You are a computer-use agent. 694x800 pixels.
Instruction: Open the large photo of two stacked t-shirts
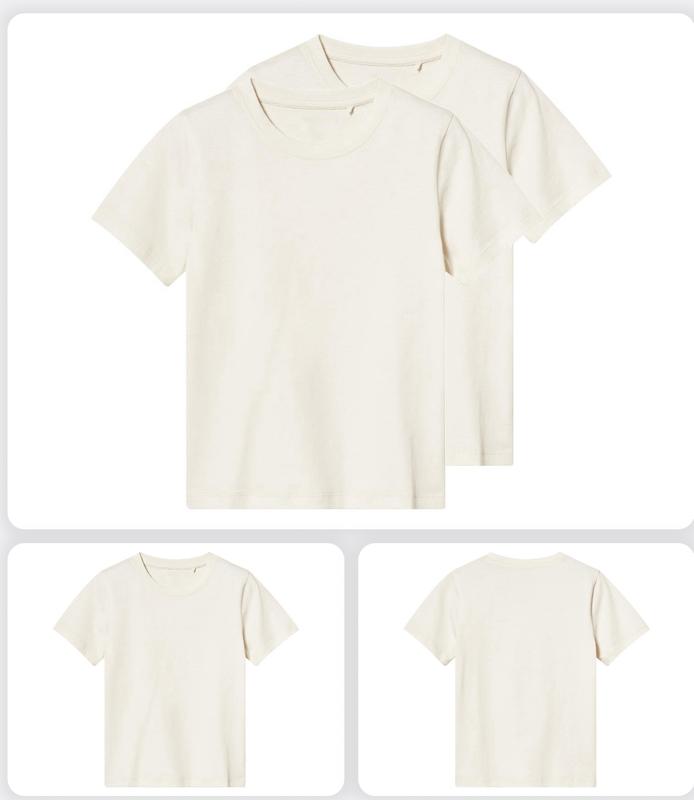[347, 270]
